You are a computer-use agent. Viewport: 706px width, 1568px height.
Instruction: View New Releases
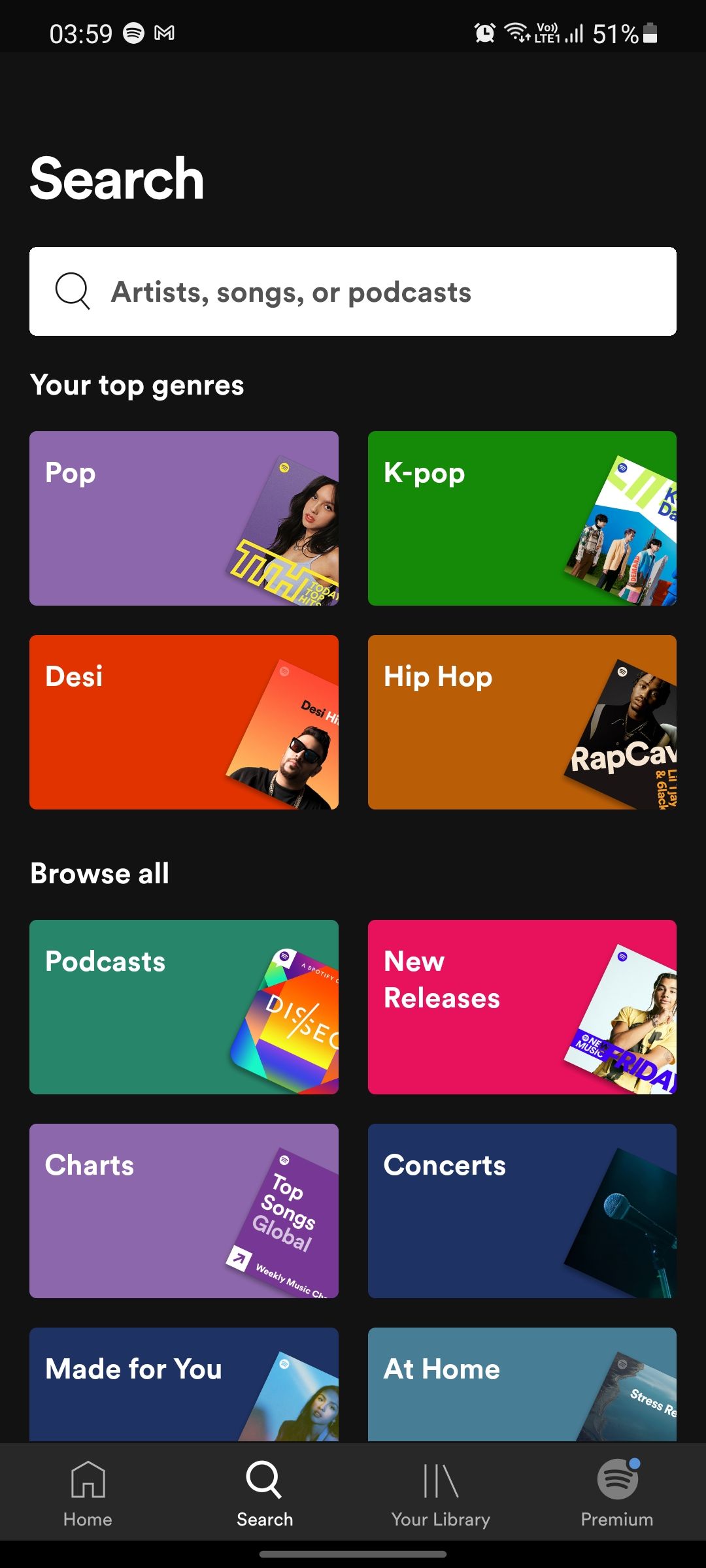pos(522,1007)
